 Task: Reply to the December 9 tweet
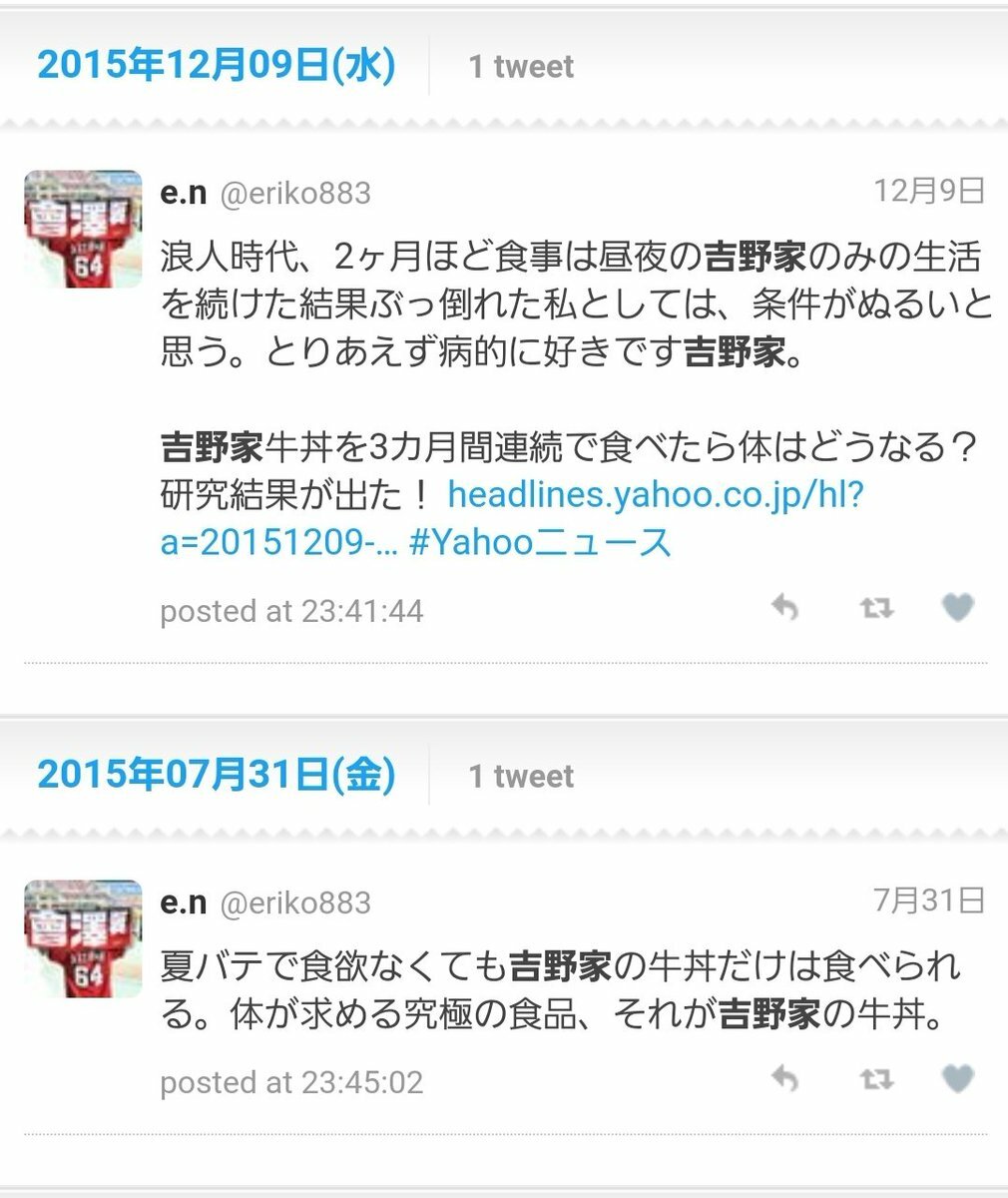click(785, 608)
